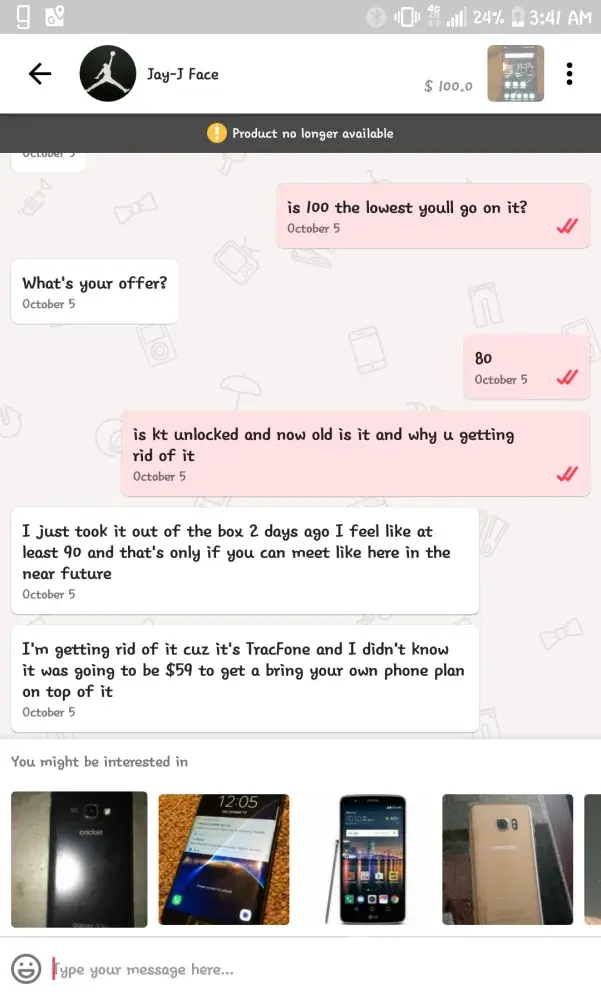View the gold Samsung phone suggestion
Screen dimensions: 601x1000
point(508,859)
